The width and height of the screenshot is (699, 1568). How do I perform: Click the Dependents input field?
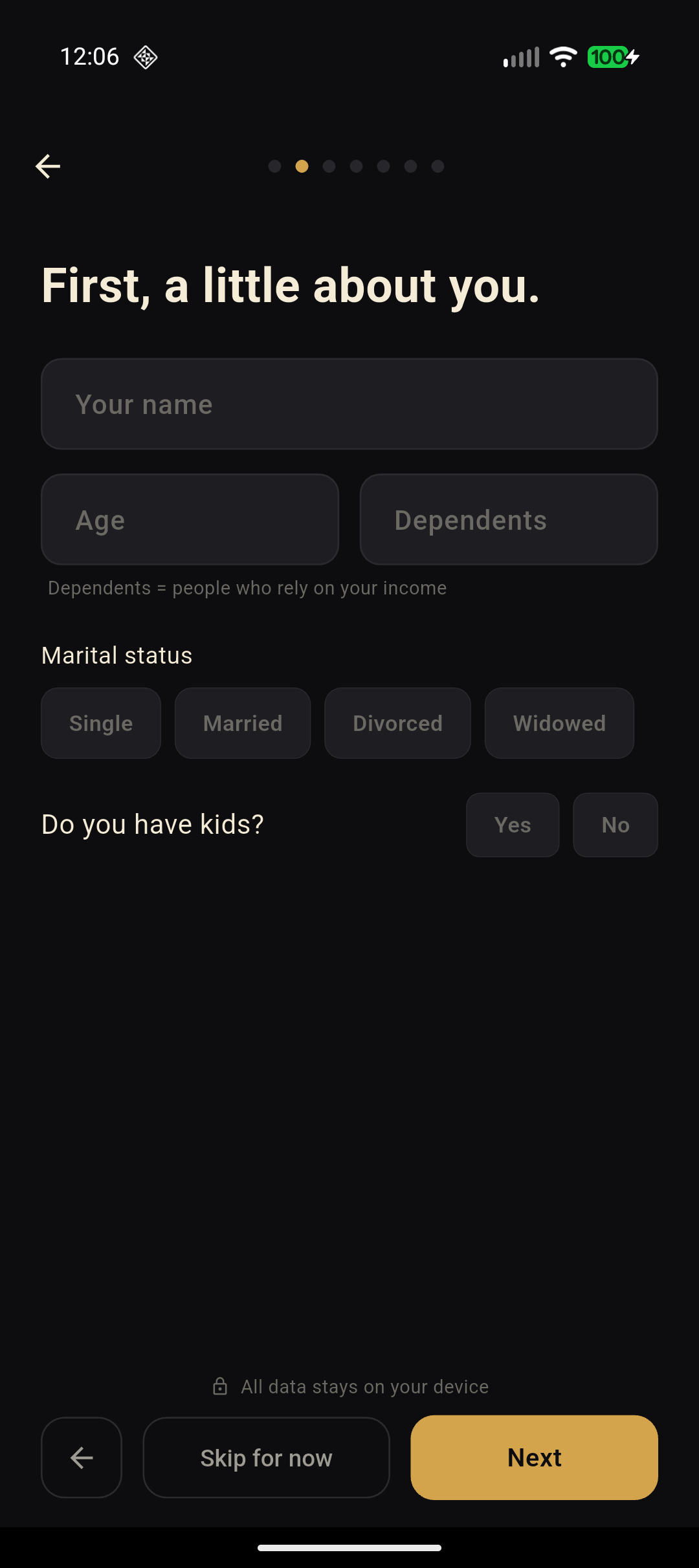[x=508, y=519]
